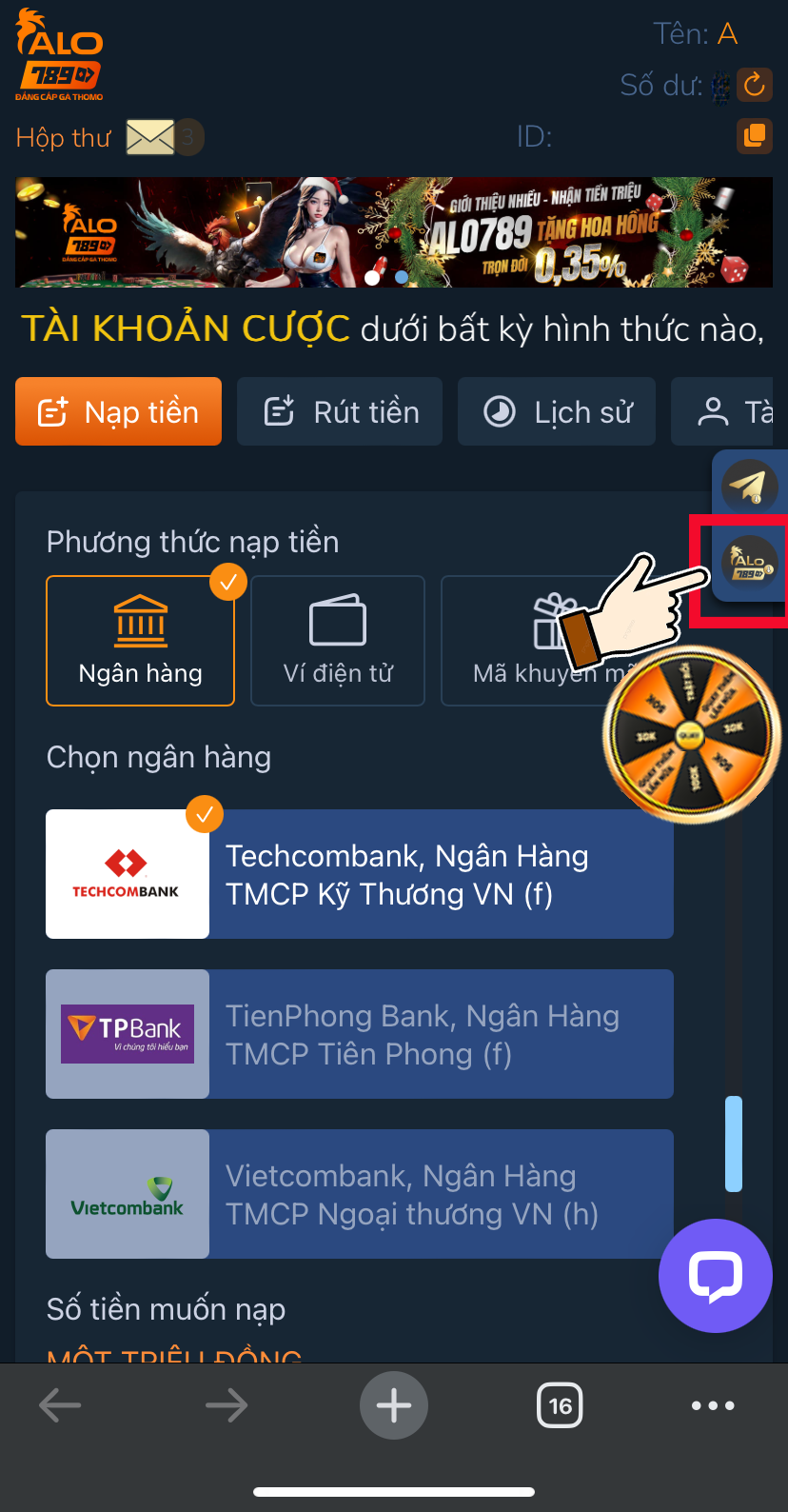Screen dimensions: 788x1512
Task: Select the Nạp tiền tab
Action: (x=119, y=411)
